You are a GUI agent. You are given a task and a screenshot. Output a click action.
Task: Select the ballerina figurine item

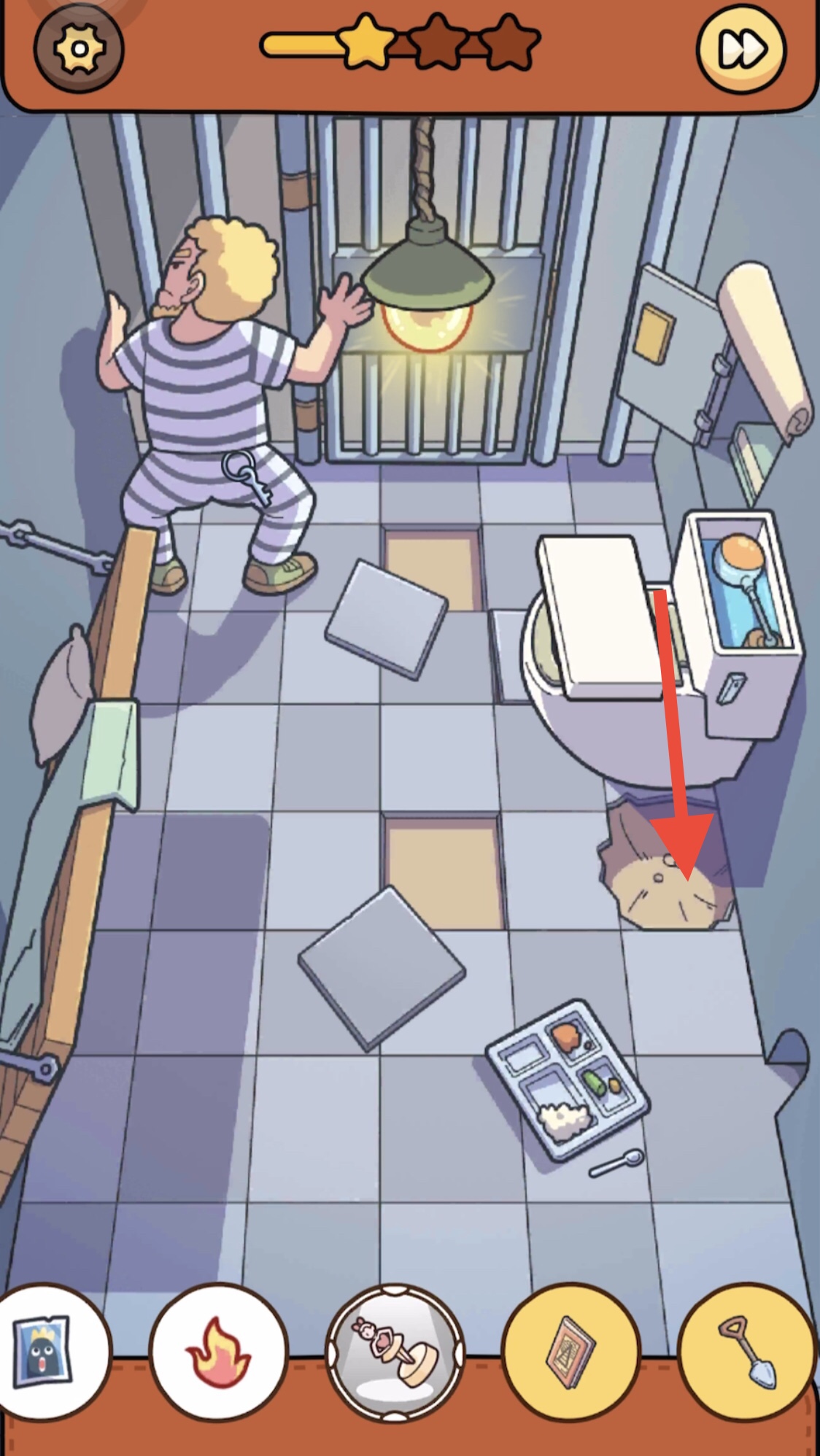[x=395, y=1352]
